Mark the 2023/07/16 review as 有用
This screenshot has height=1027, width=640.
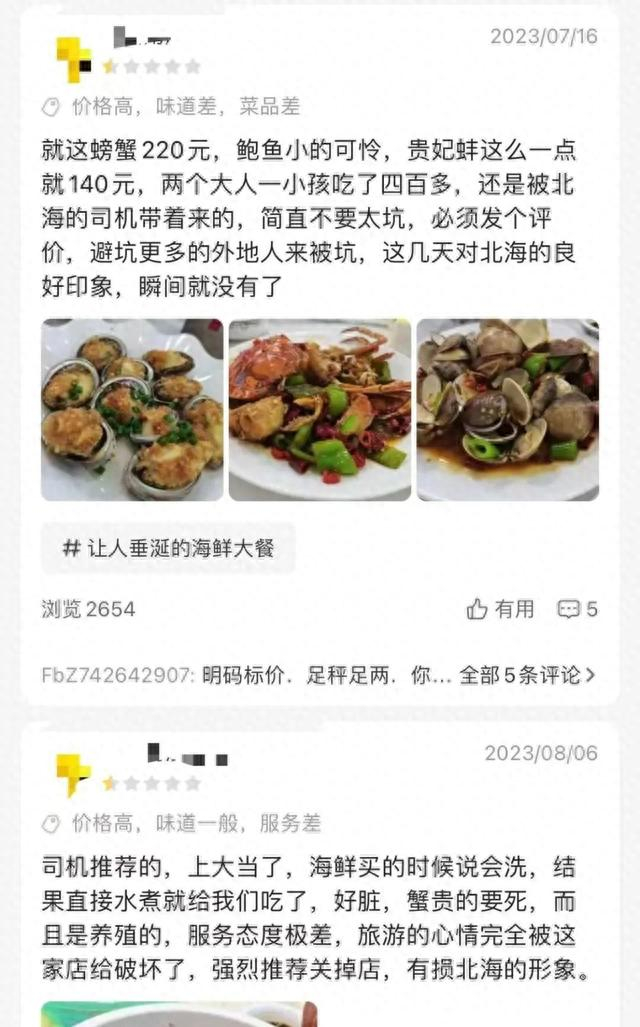pyautogui.click(x=500, y=609)
